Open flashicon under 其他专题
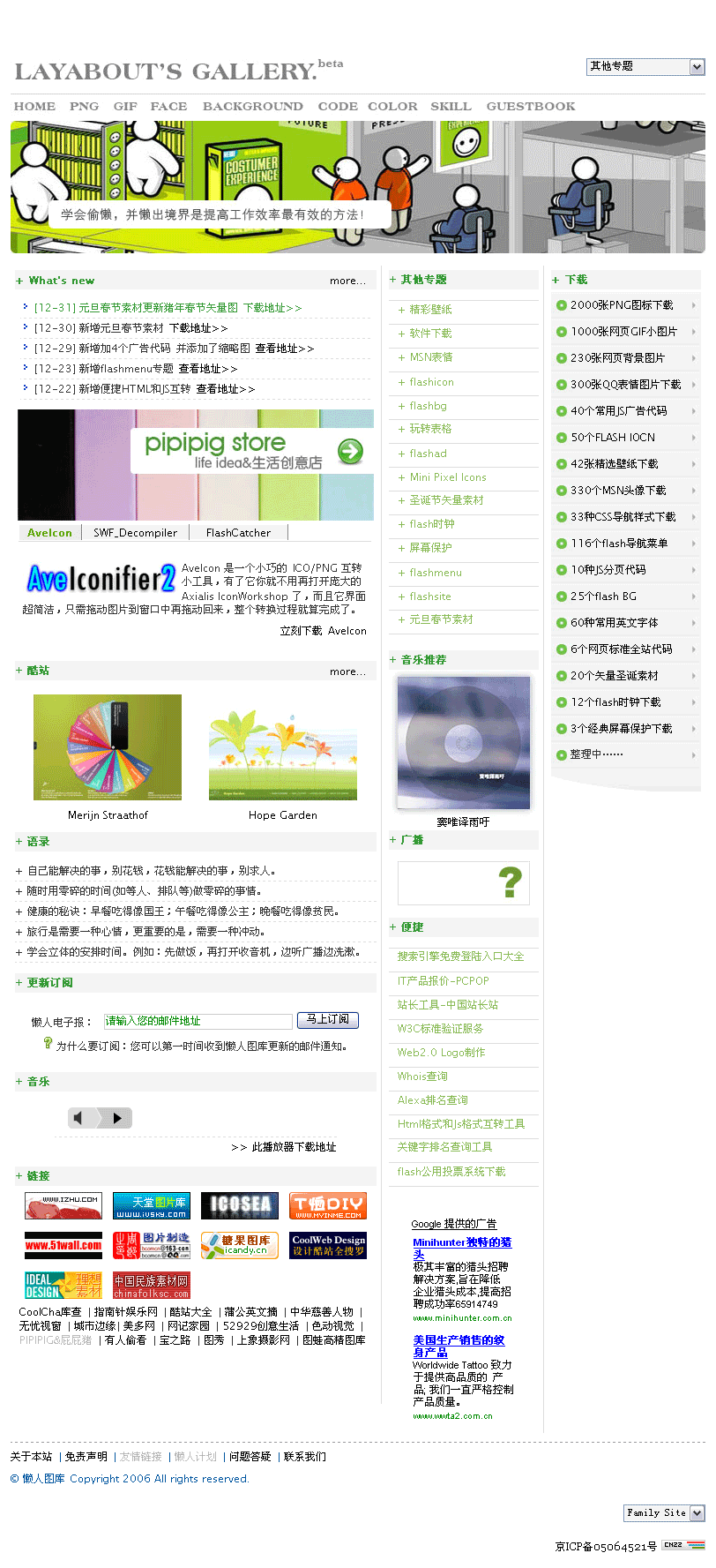This screenshot has width=716, height=1568. coord(431,382)
